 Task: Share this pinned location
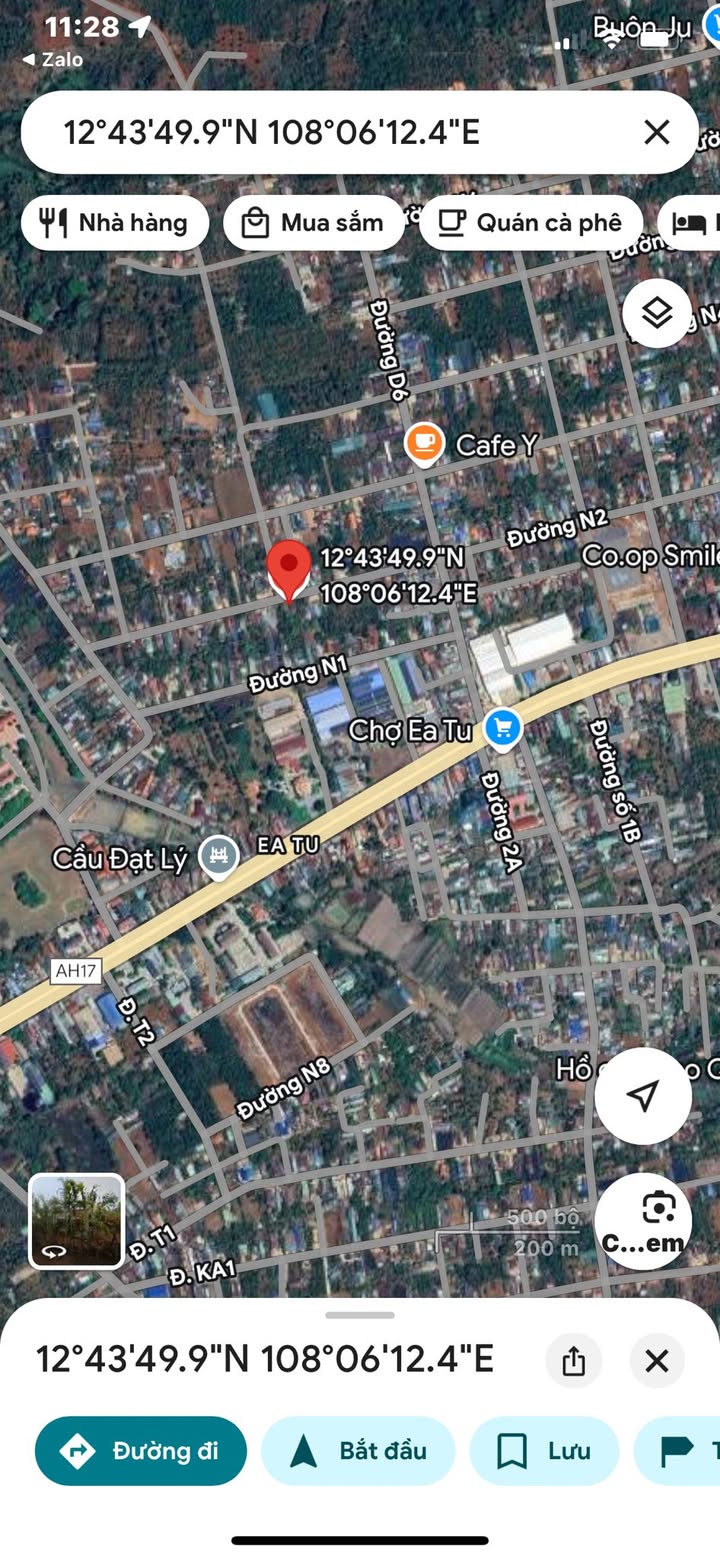573,1360
